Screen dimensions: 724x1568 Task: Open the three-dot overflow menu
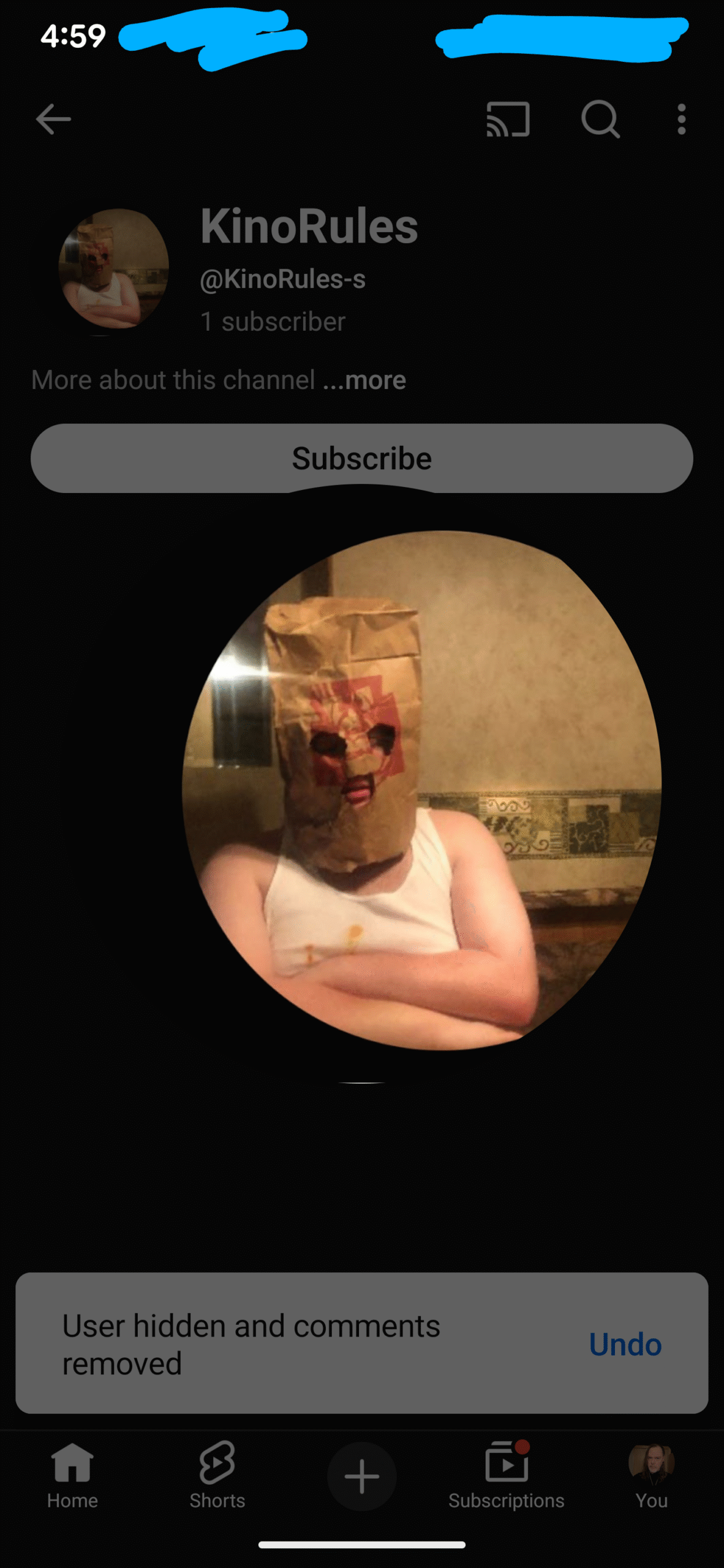(681, 119)
